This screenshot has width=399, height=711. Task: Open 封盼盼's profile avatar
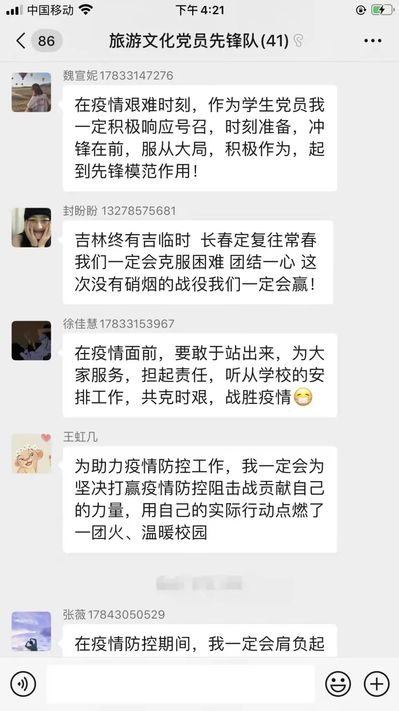click(31, 228)
